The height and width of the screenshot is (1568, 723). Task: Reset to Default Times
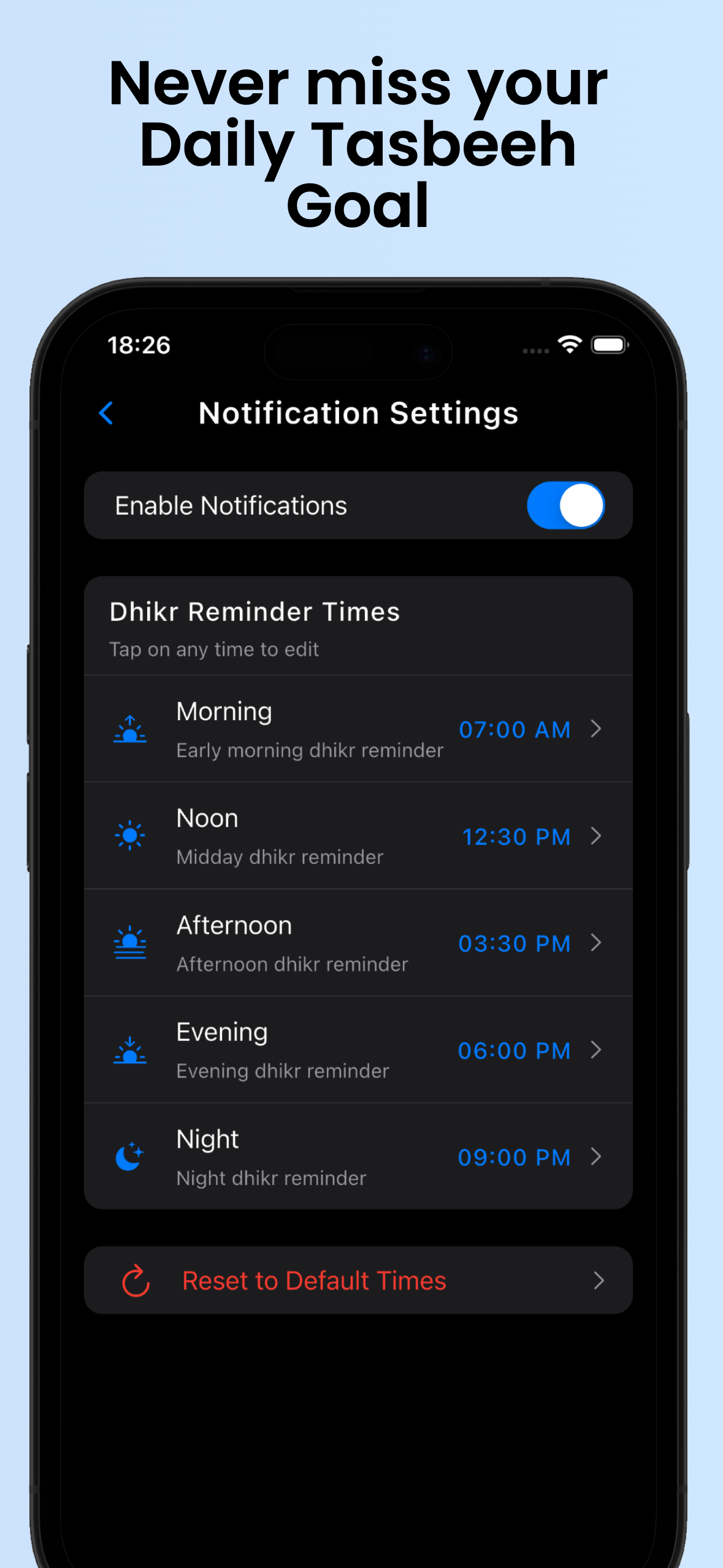tap(315, 1280)
